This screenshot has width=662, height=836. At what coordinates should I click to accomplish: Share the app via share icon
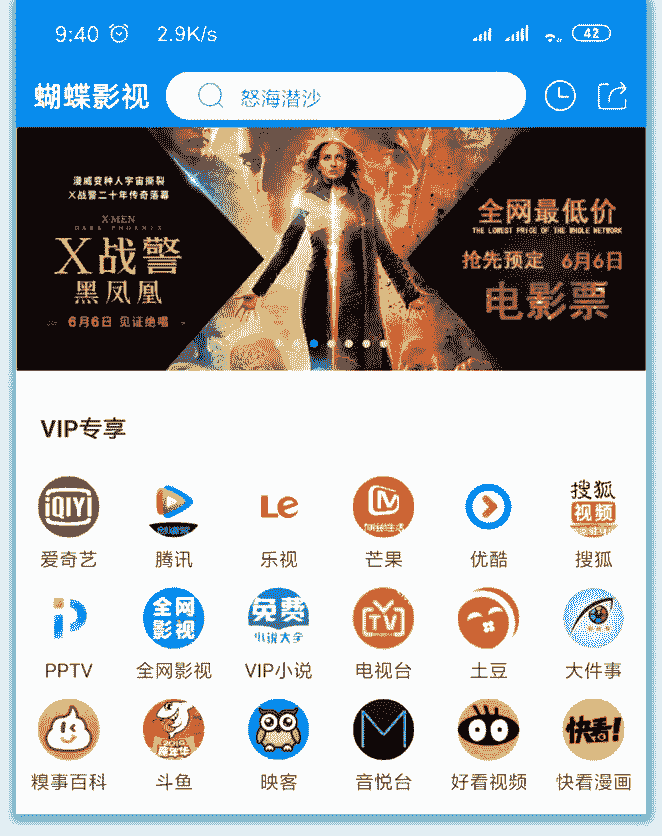(x=612, y=96)
